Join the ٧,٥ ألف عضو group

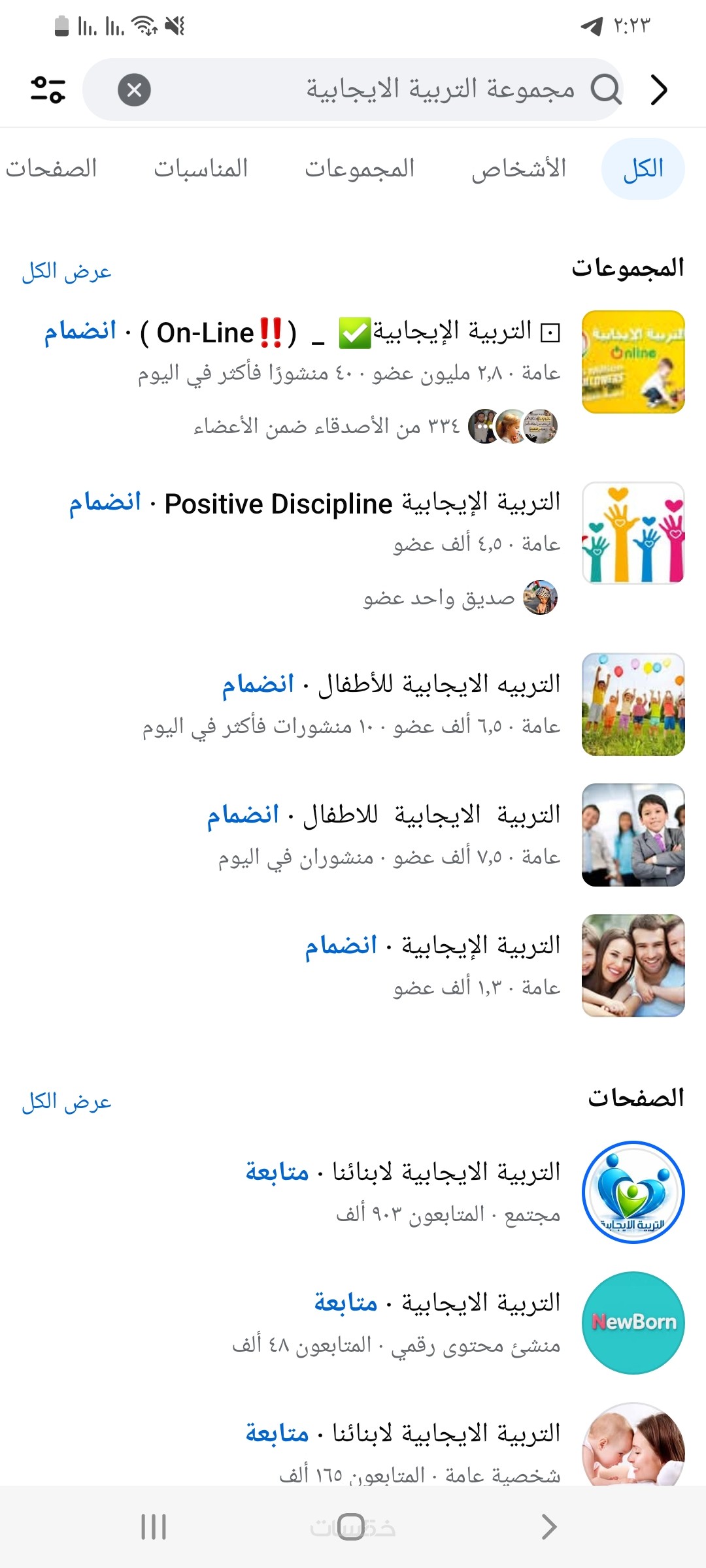click(x=243, y=815)
